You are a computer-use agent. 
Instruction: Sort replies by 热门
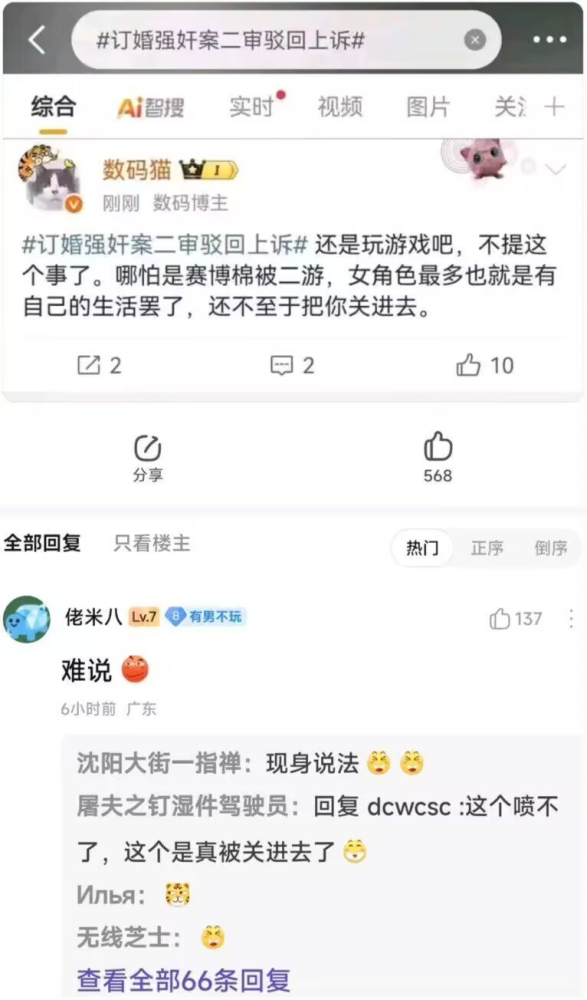pos(422,548)
